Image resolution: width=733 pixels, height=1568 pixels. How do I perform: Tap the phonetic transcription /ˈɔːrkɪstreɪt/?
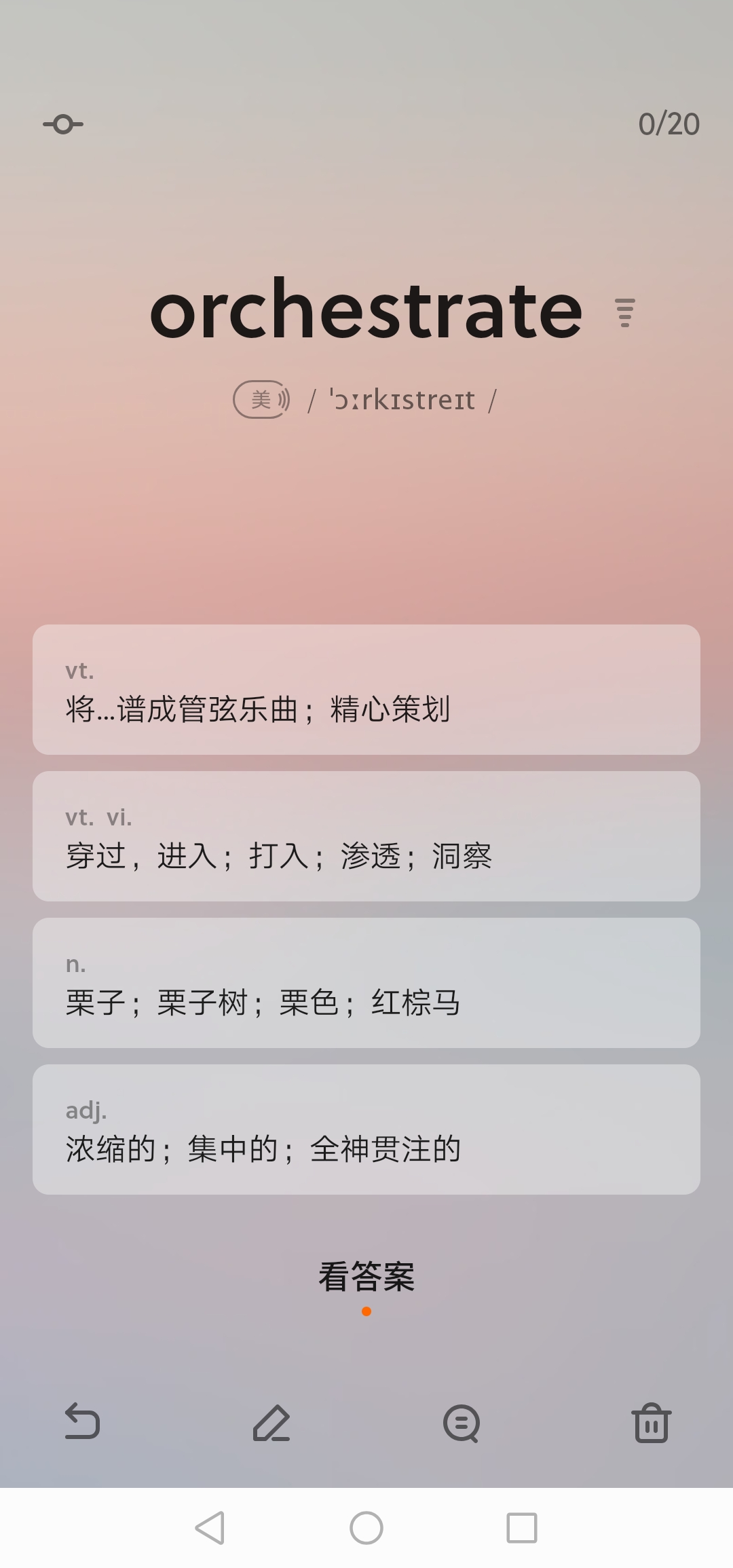point(402,400)
